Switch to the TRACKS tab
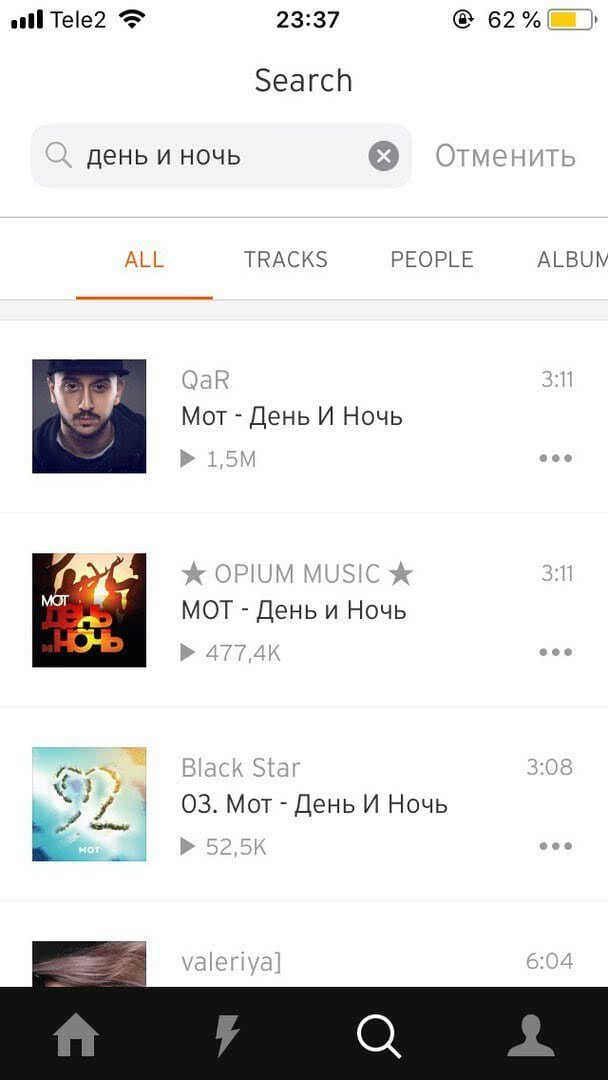The height and width of the screenshot is (1080, 608). [286, 260]
